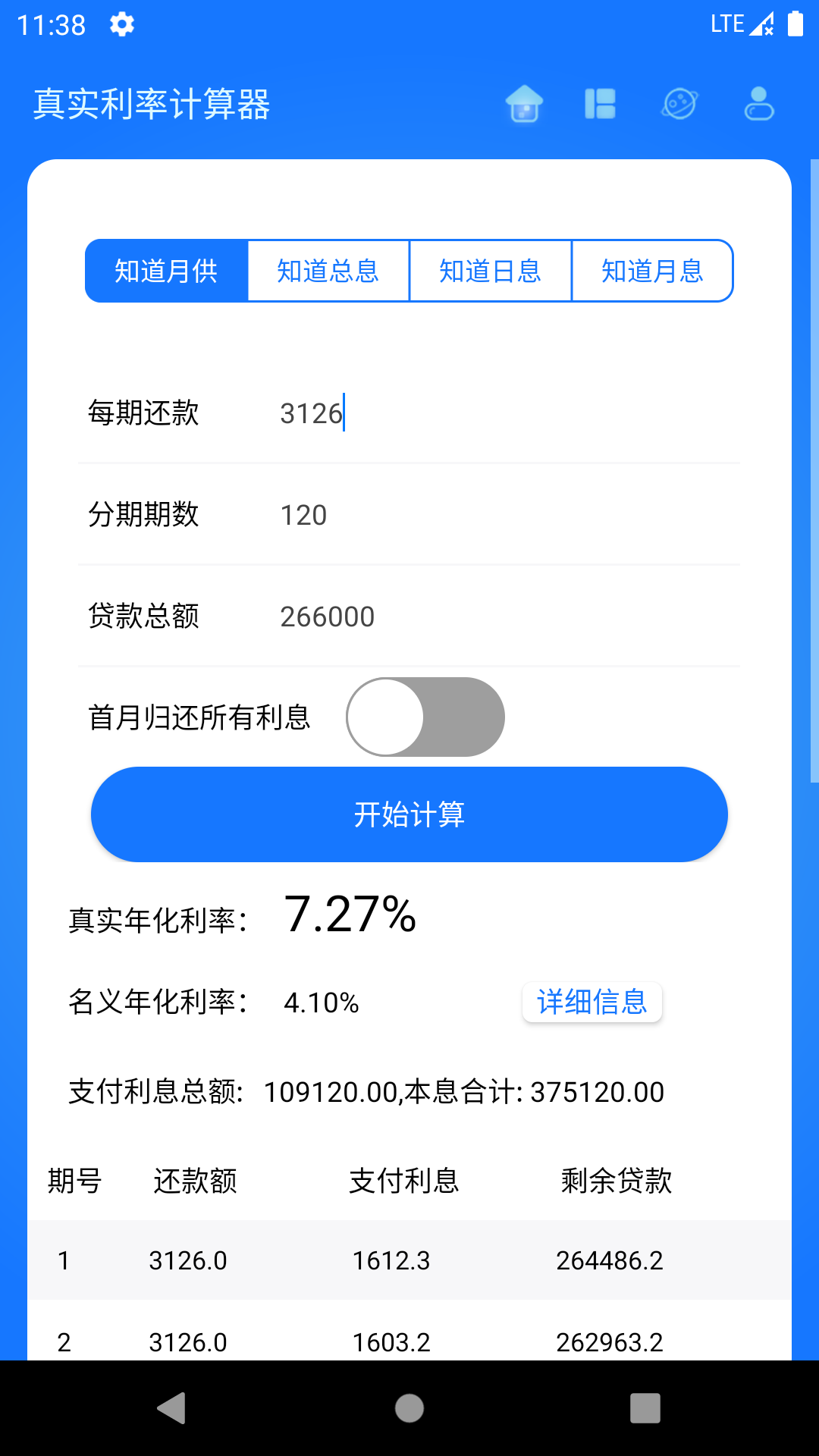The width and height of the screenshot is (819, 1456).
Task: Switch to the 知道总息 tab
Action: [x=328, y=271]
